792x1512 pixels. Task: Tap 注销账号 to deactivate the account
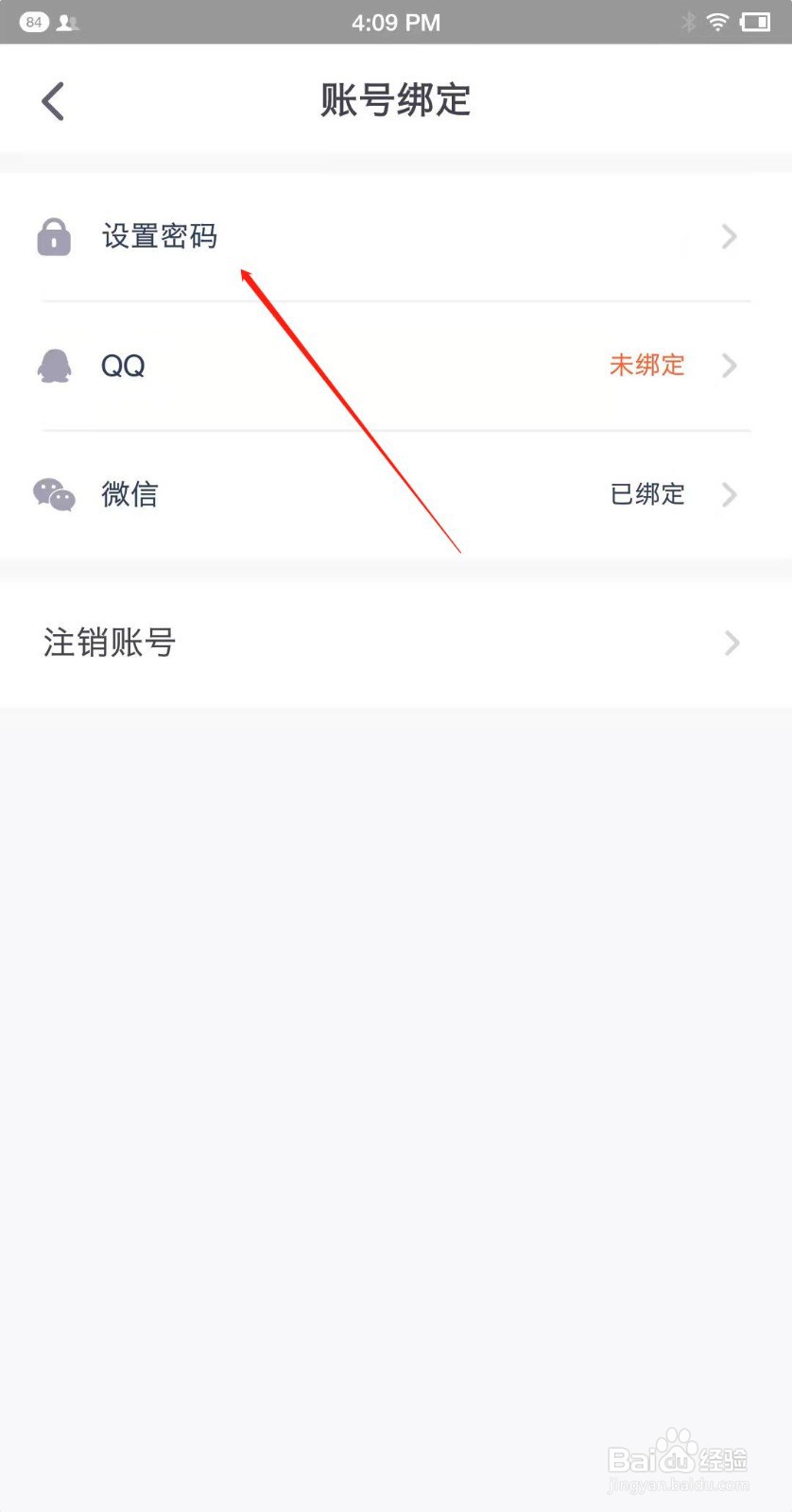pos(108,643)
